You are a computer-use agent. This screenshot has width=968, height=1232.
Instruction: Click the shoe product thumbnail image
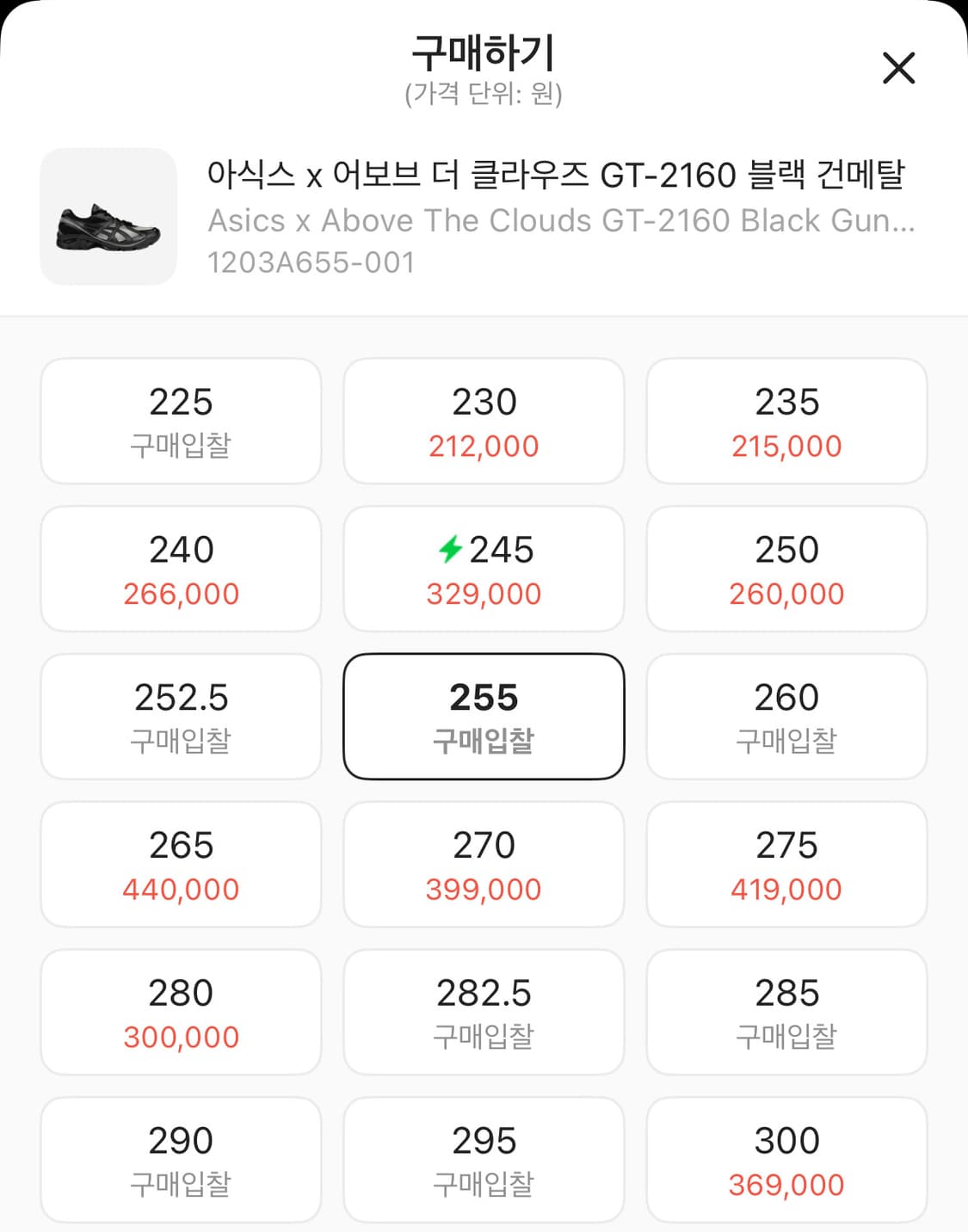107,214
